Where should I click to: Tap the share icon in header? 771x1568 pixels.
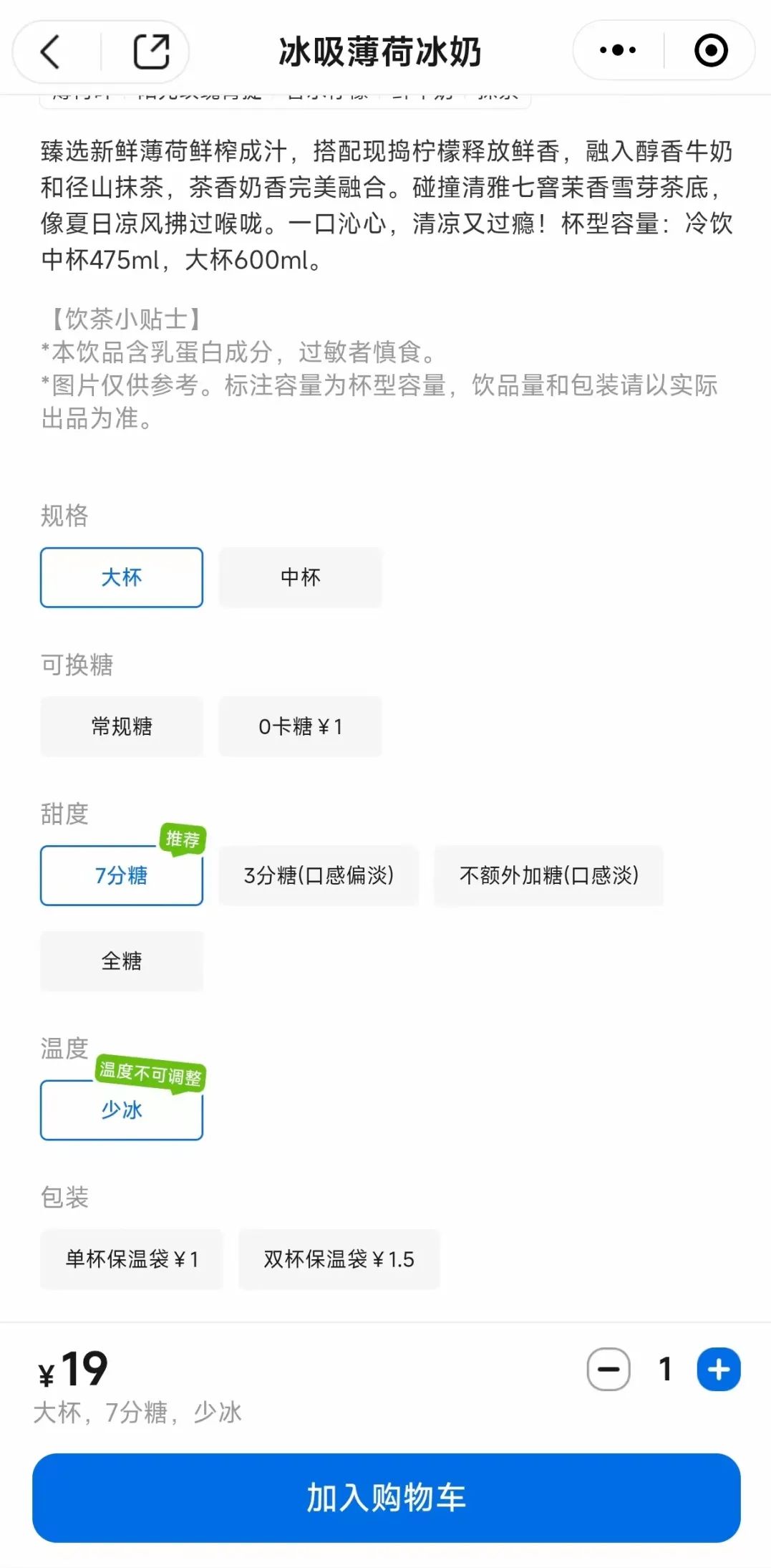(x=152, y=52)
